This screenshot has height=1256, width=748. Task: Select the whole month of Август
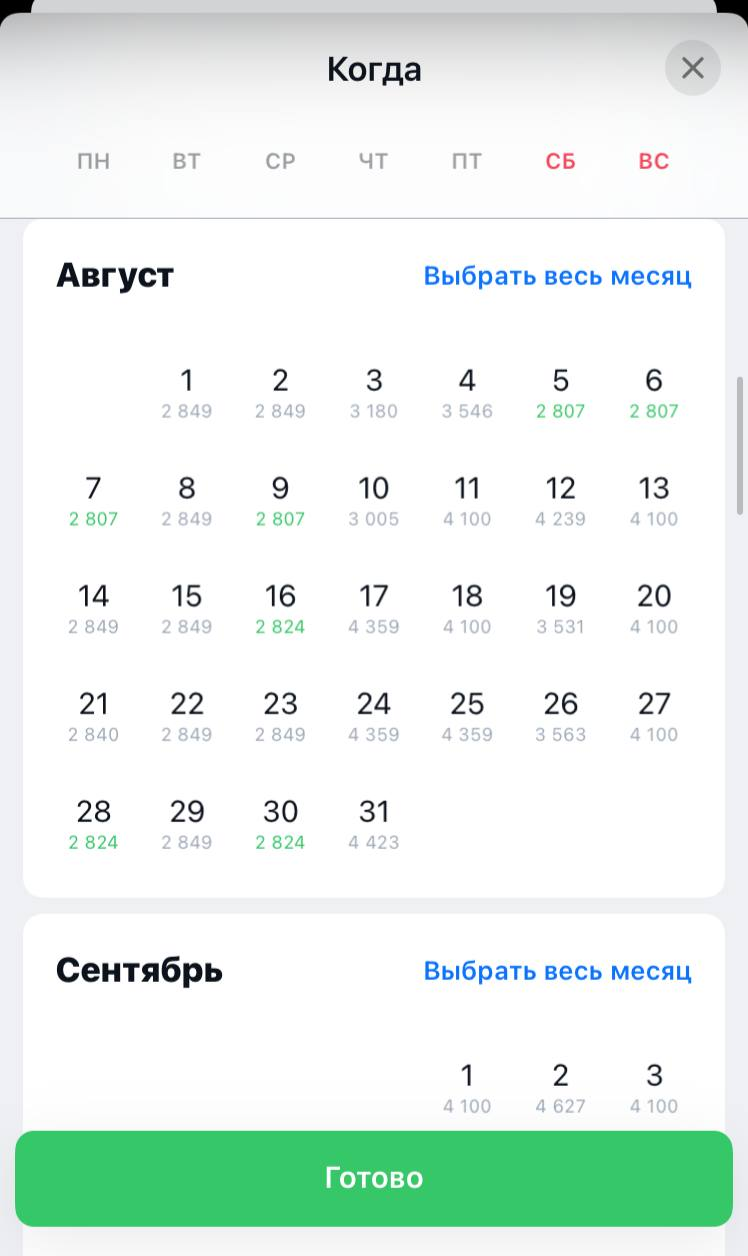pos(557,275)
